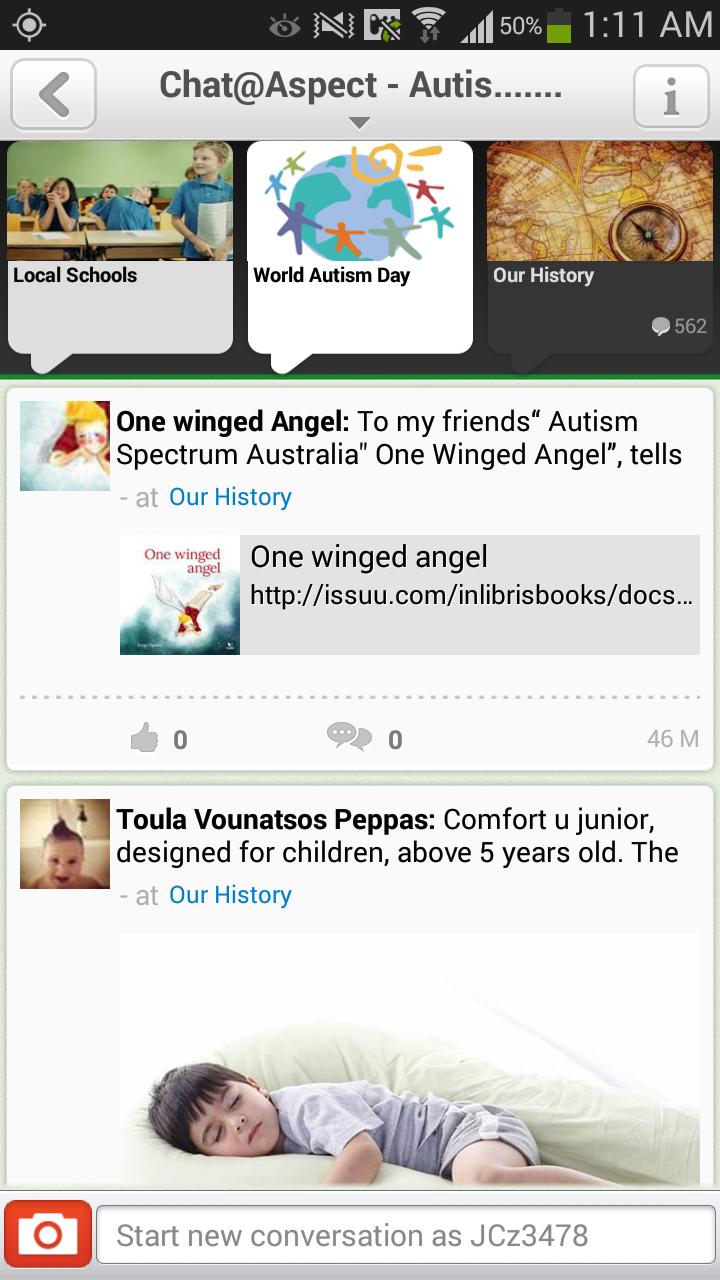Viewport: 720px width, 1280px height.
Task: Select the World Autism Day topic
Action: pos(360,247)
